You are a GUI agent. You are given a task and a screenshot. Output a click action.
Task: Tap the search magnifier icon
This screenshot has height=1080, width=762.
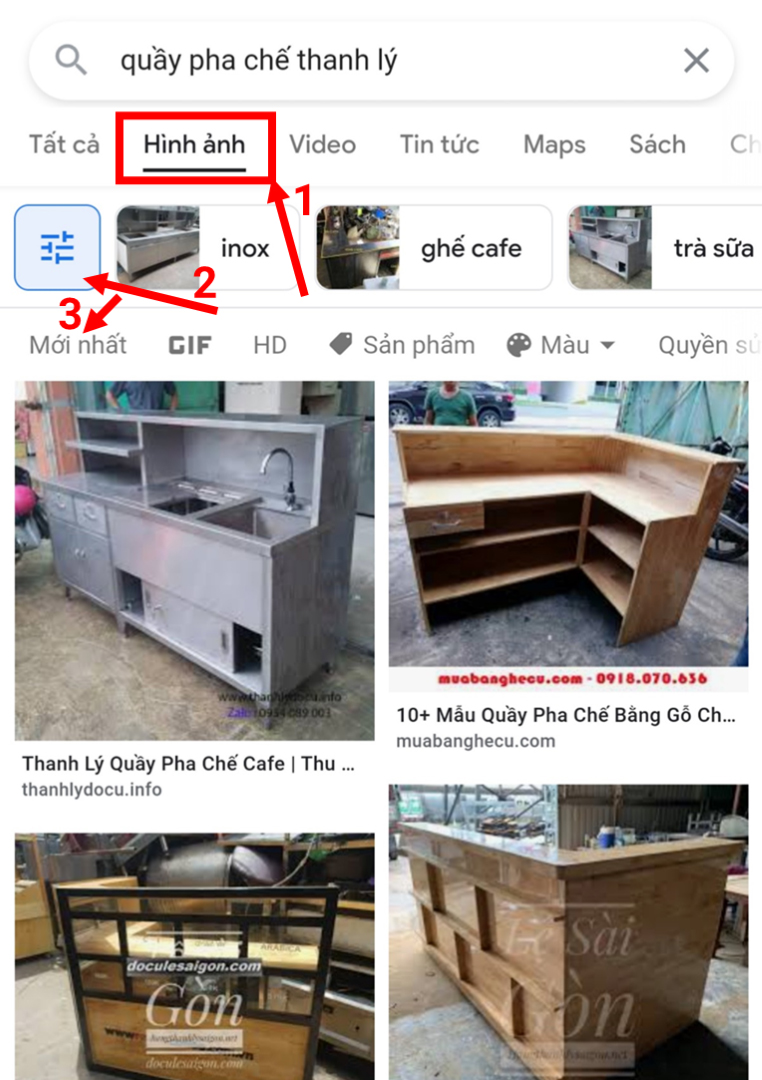point(71,60)
